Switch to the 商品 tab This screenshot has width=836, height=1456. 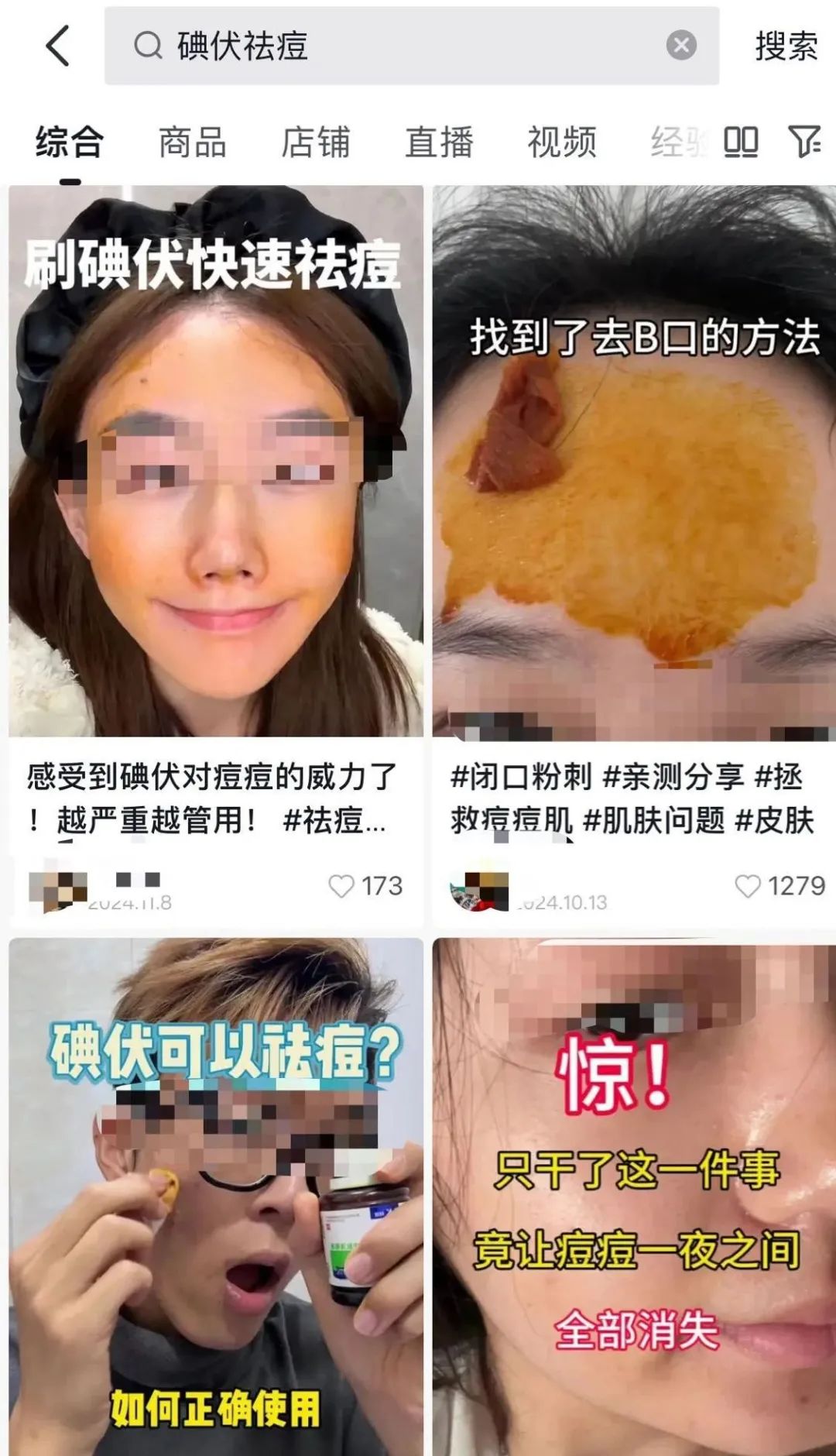click(x=192, y=143)
